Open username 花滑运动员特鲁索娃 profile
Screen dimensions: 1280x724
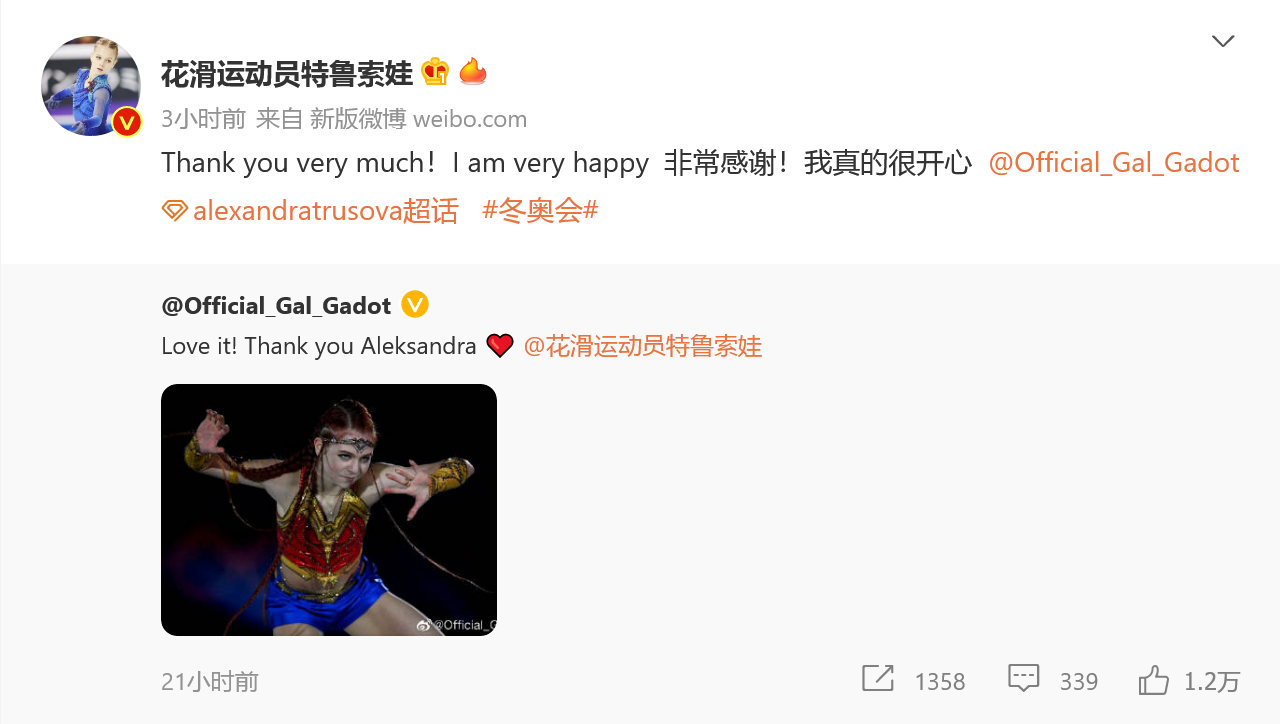(x=286, y=73)
